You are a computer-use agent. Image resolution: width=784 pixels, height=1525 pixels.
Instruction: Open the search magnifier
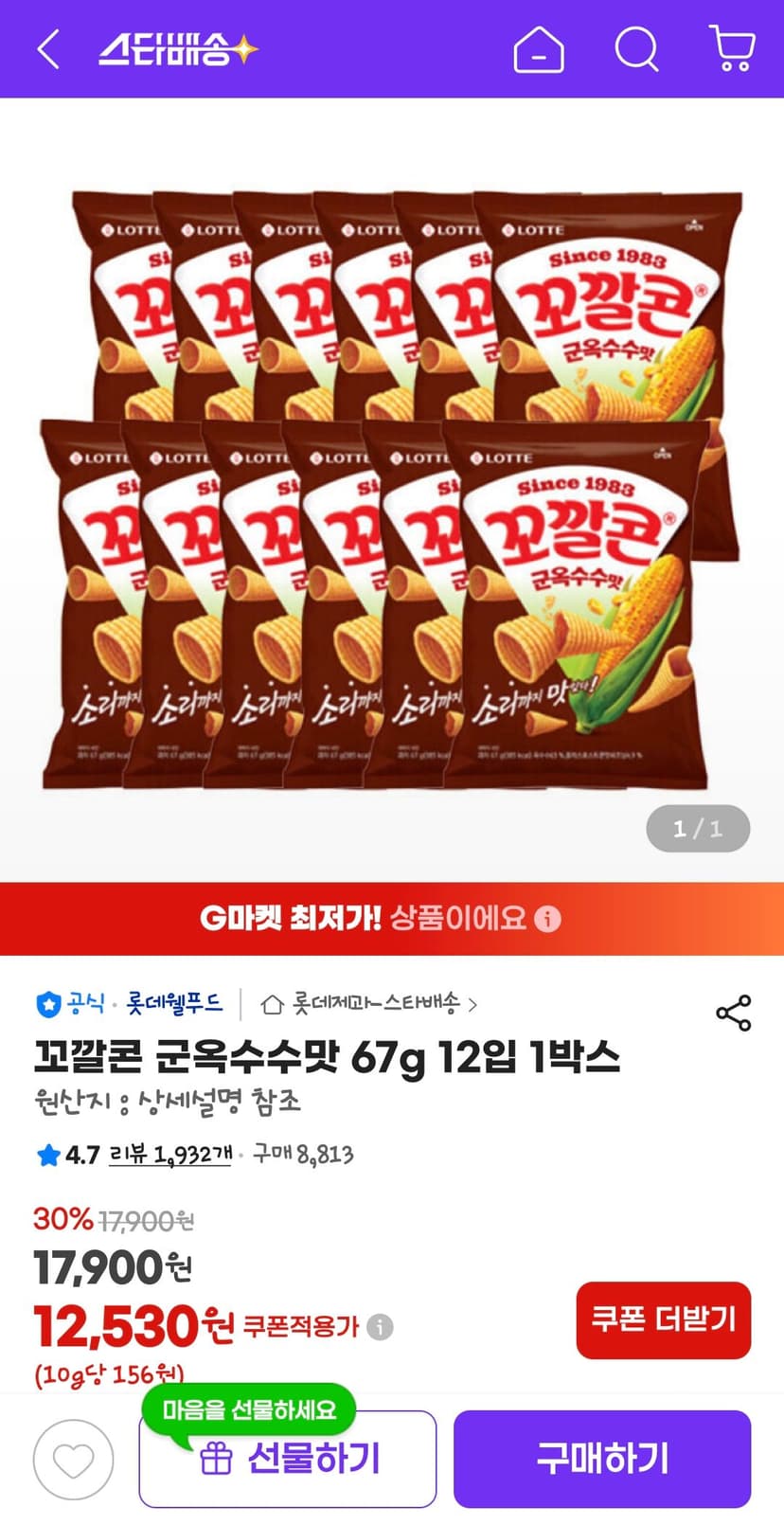pos(636,48)
